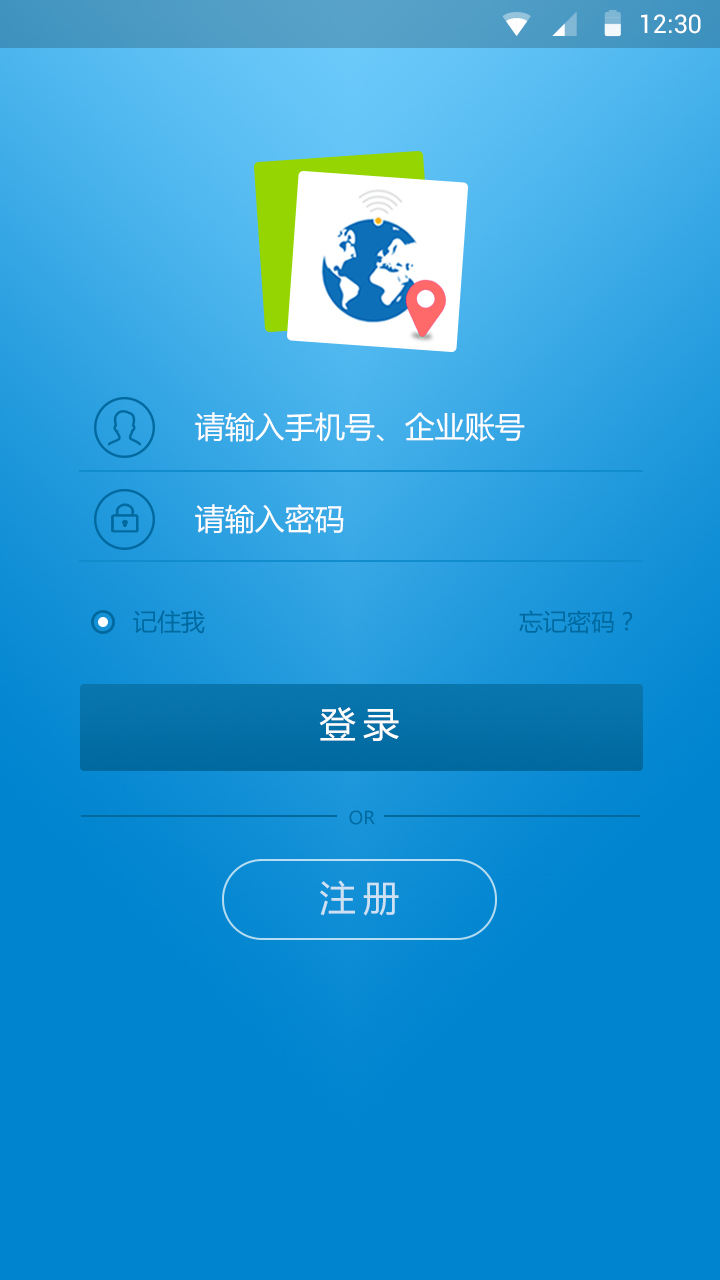Tap the phone number or enterprise account field
Image resolution: width=720 pixels, height=1280 pixels.
coord(400,428)
